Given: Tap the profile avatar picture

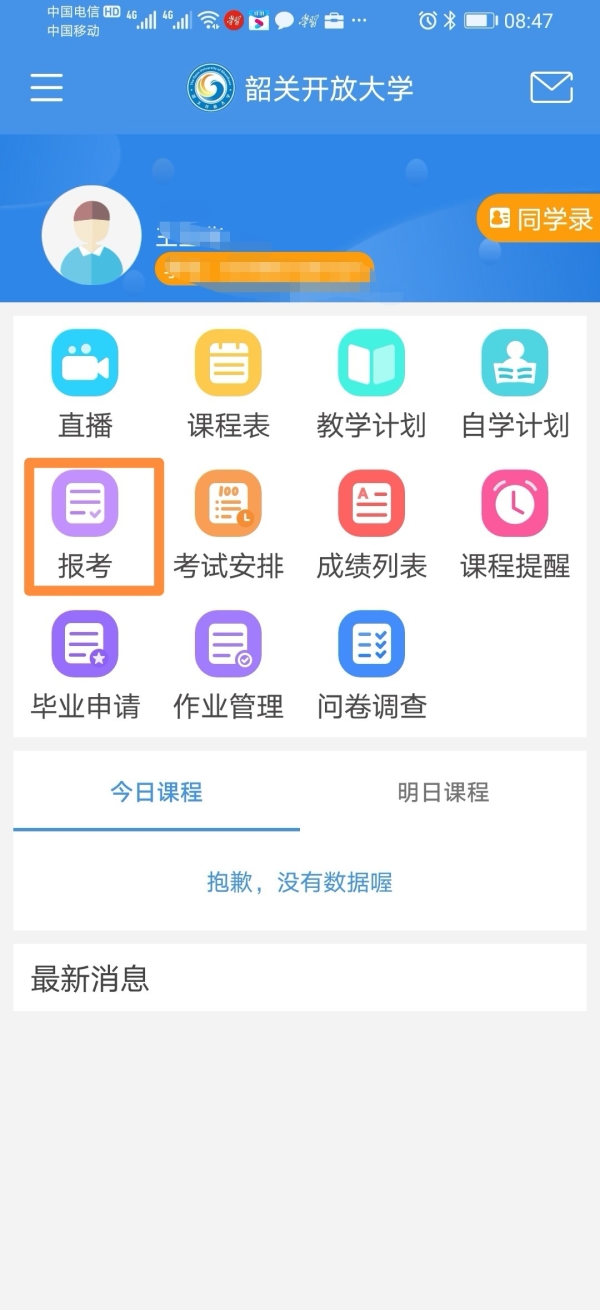Looking at the screenshot, I should pos(91,236).
